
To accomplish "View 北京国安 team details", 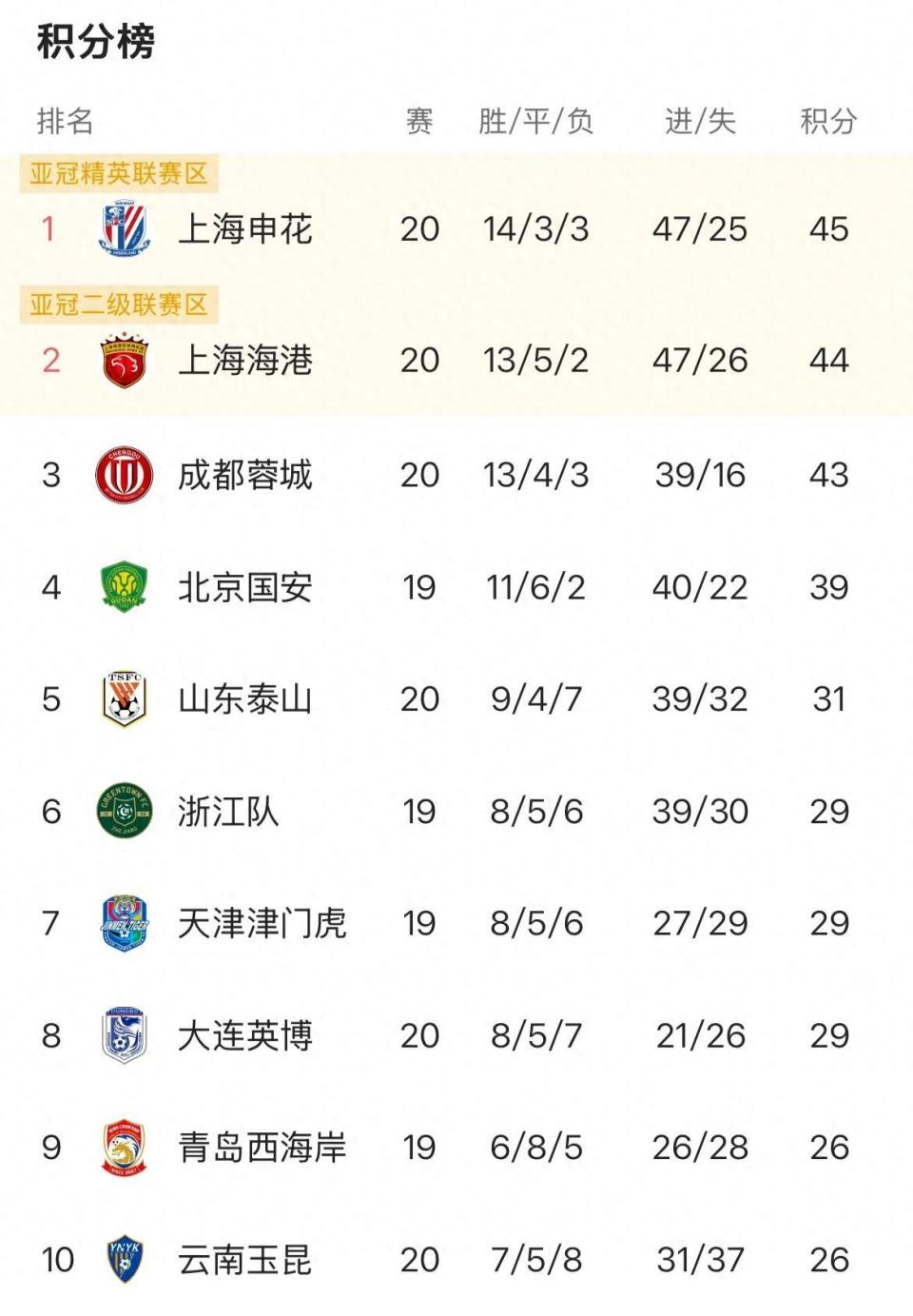I will [x=456, y=587].
